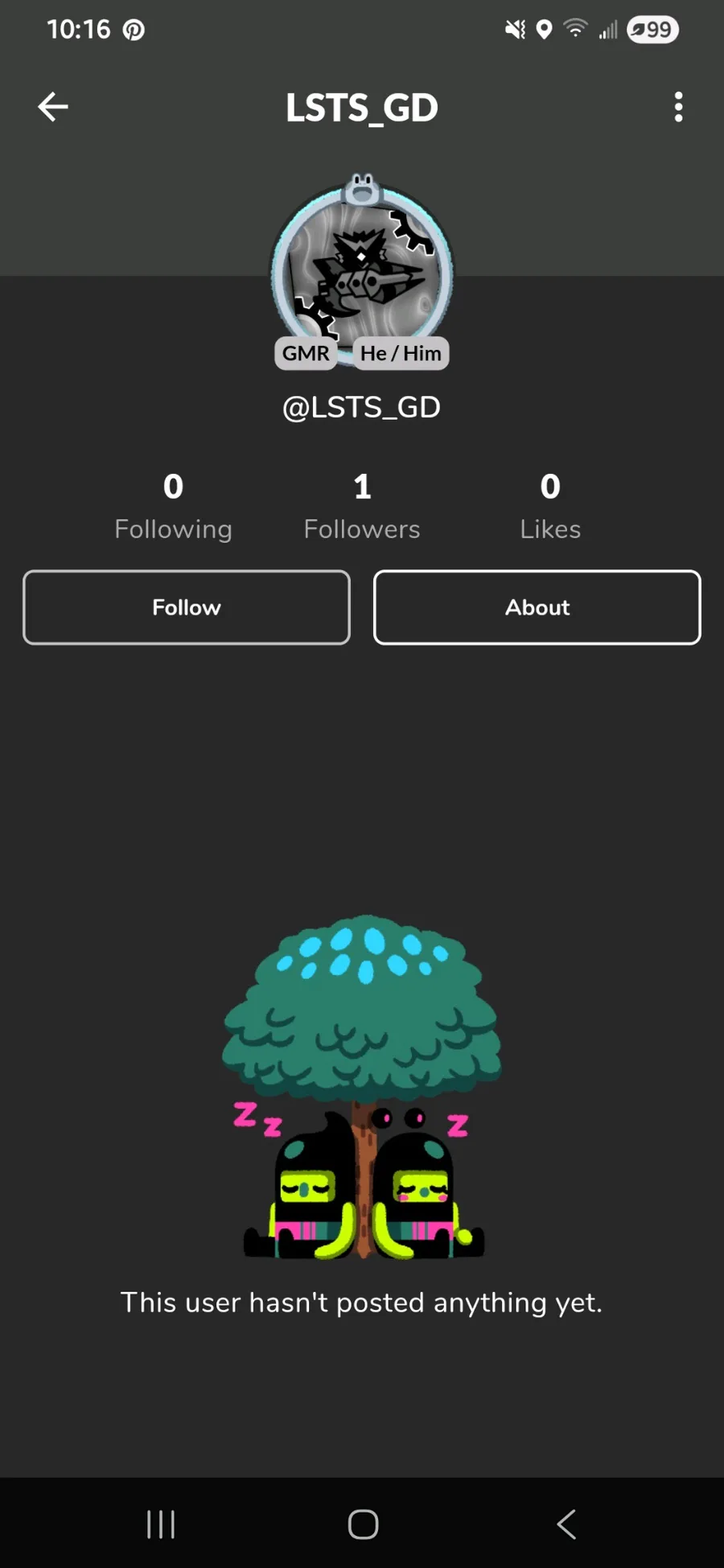724x1568 pixels.
Task: Go back using the top-left arrow
Action: coord(53,107)
